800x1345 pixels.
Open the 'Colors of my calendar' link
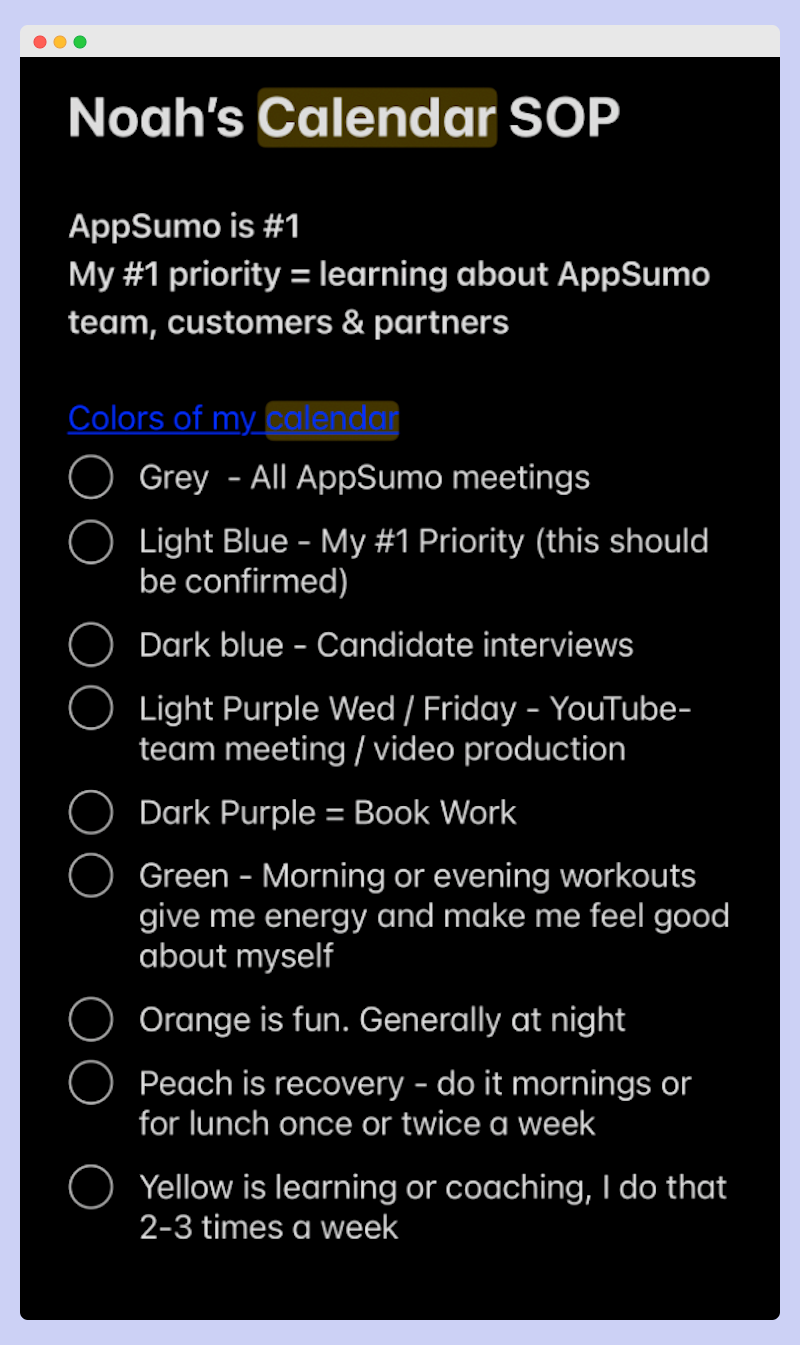[232, 418]
